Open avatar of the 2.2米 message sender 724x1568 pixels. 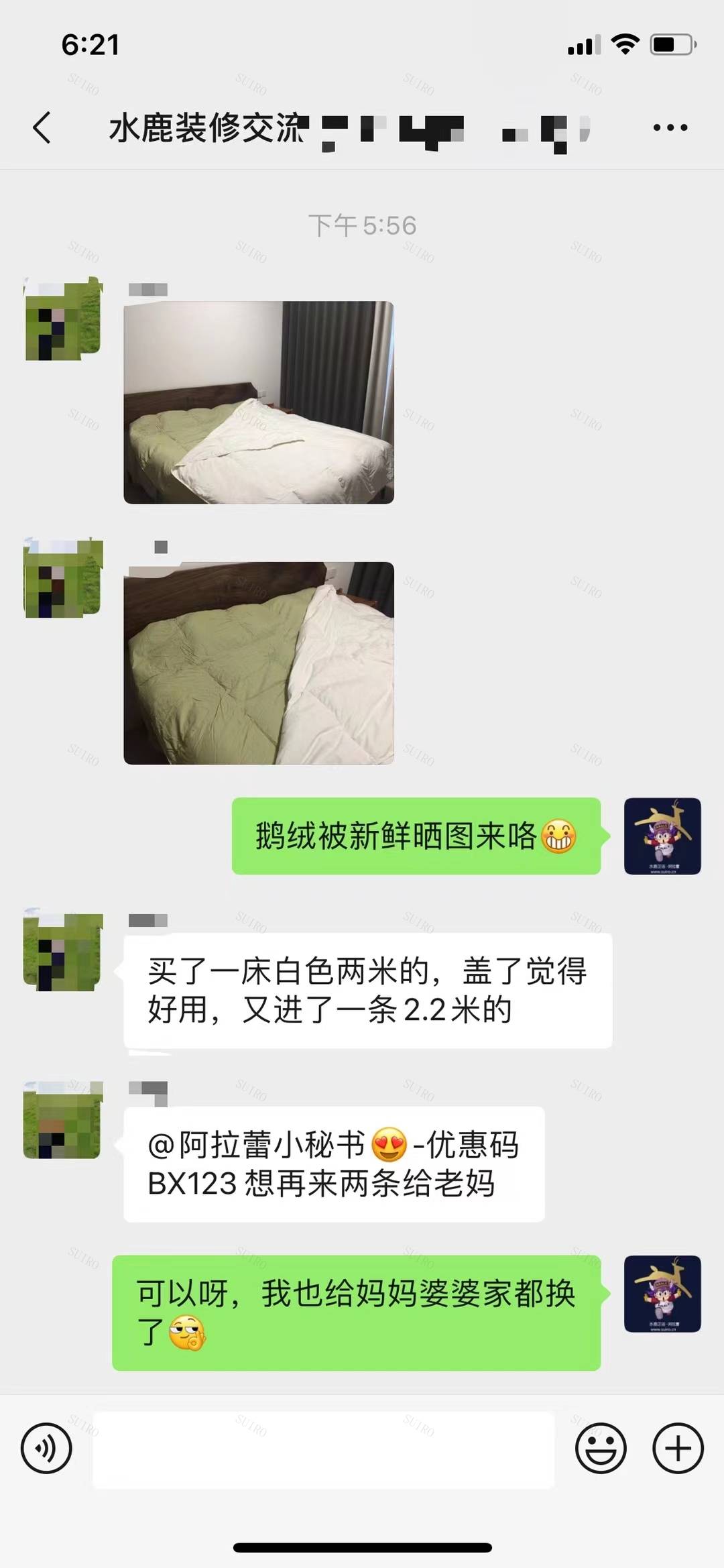63,951
